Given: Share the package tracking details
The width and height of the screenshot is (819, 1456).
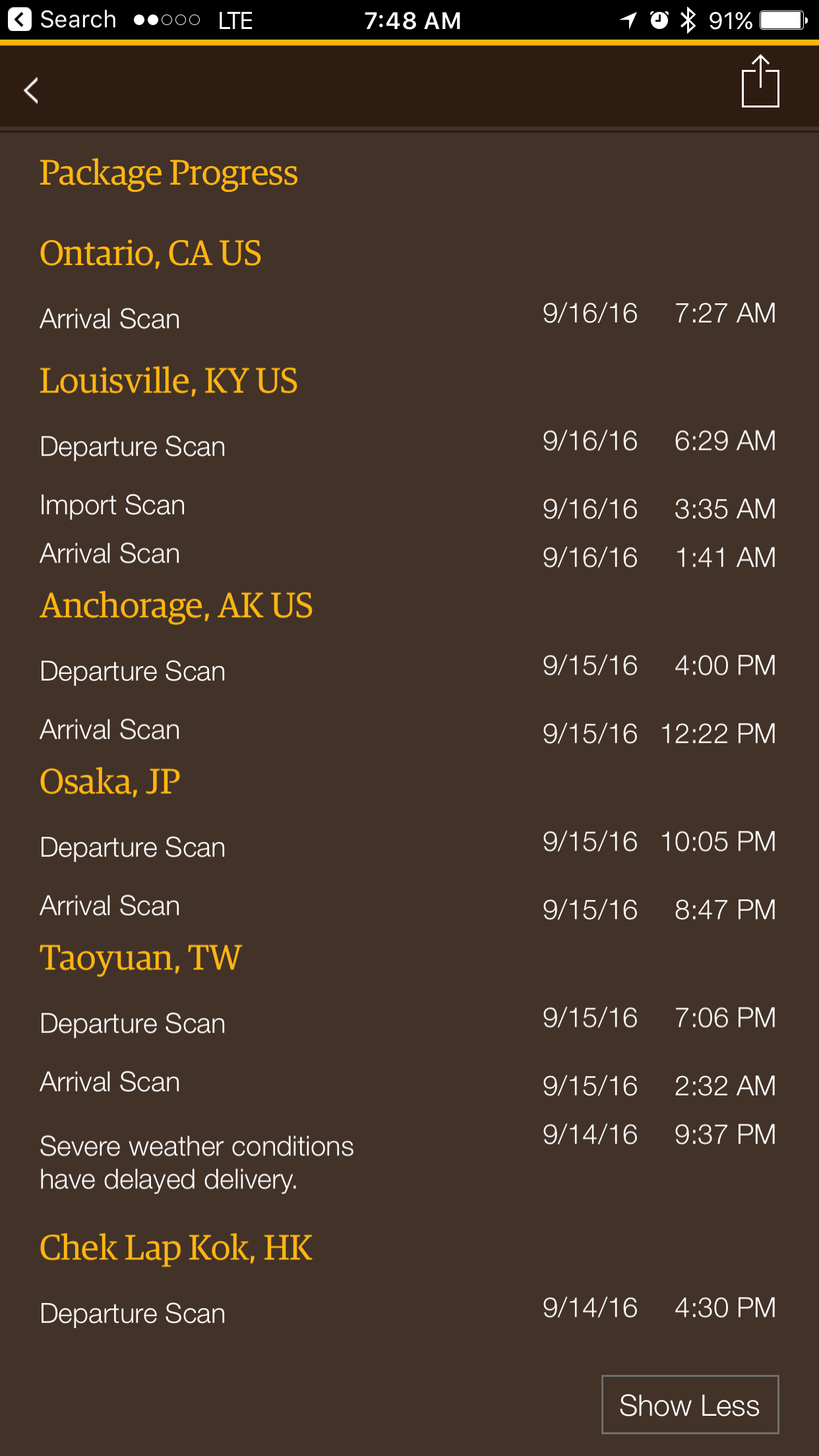Looking at the screenshot, I should point(760,81).
